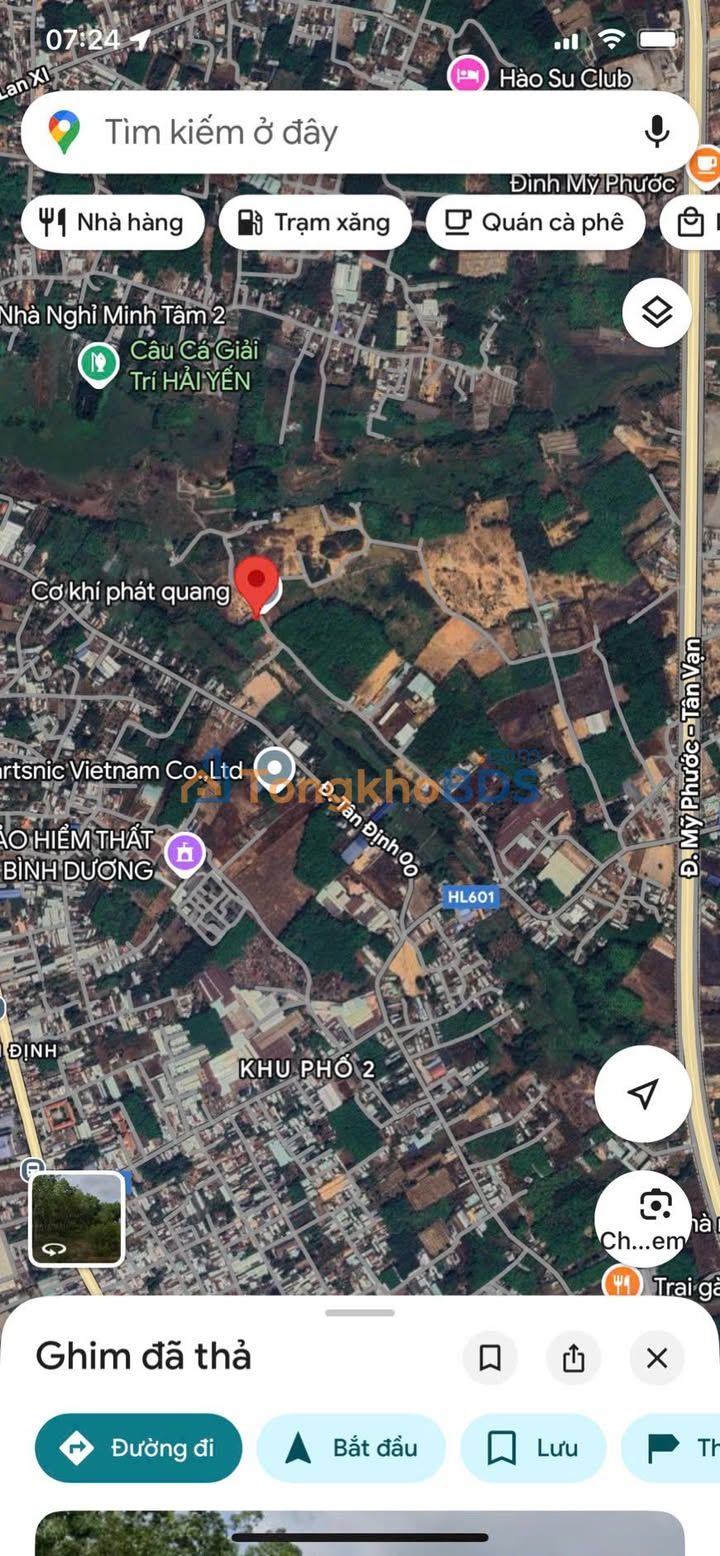Open the Hào Su Club map marker
720x1556 pixels.
point(467,75)
